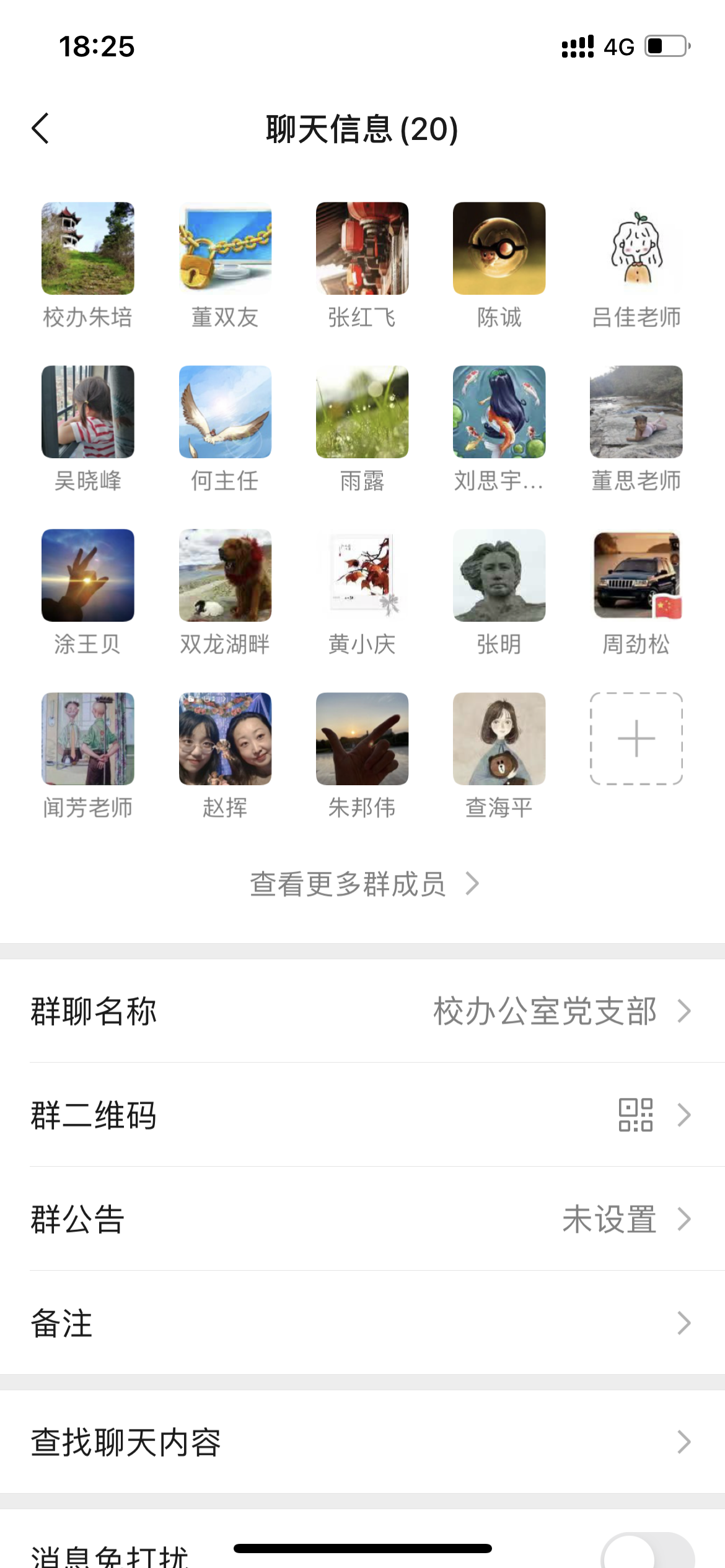Tap 何主任's profile photo
725x1568 pixels.
(225, 411)
